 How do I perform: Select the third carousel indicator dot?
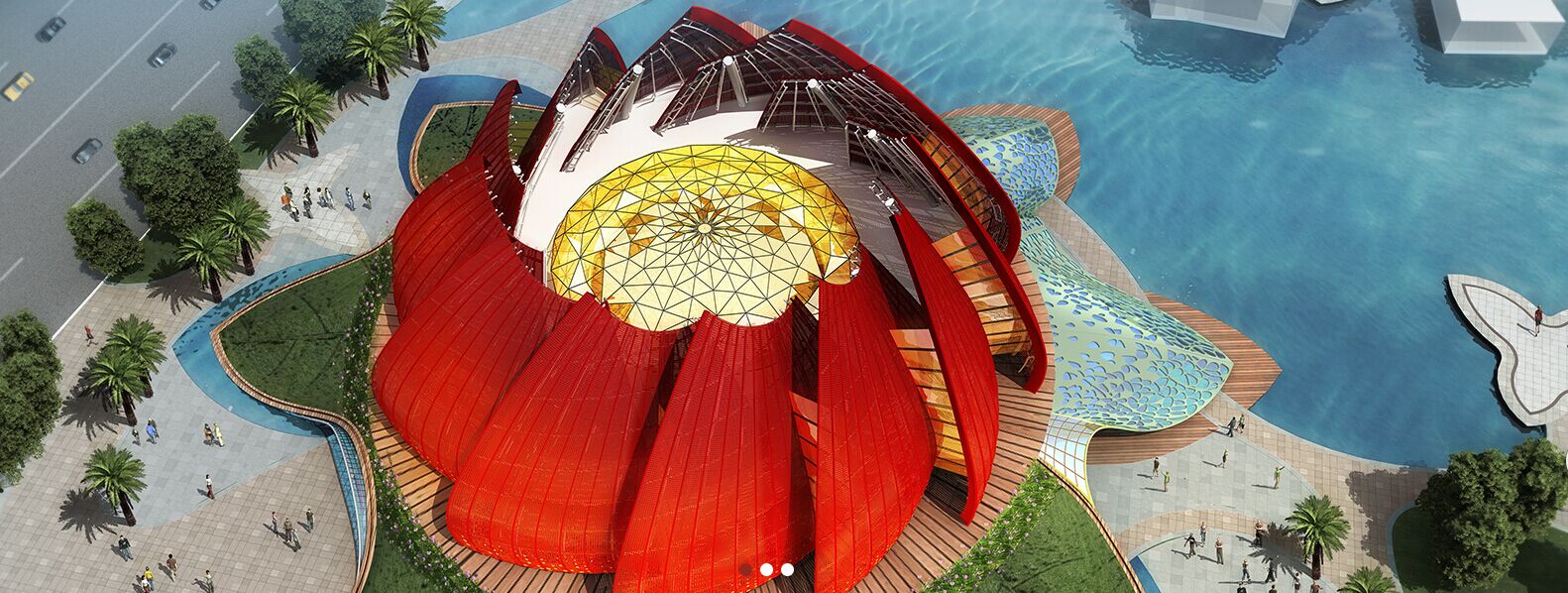coord(787,569)
